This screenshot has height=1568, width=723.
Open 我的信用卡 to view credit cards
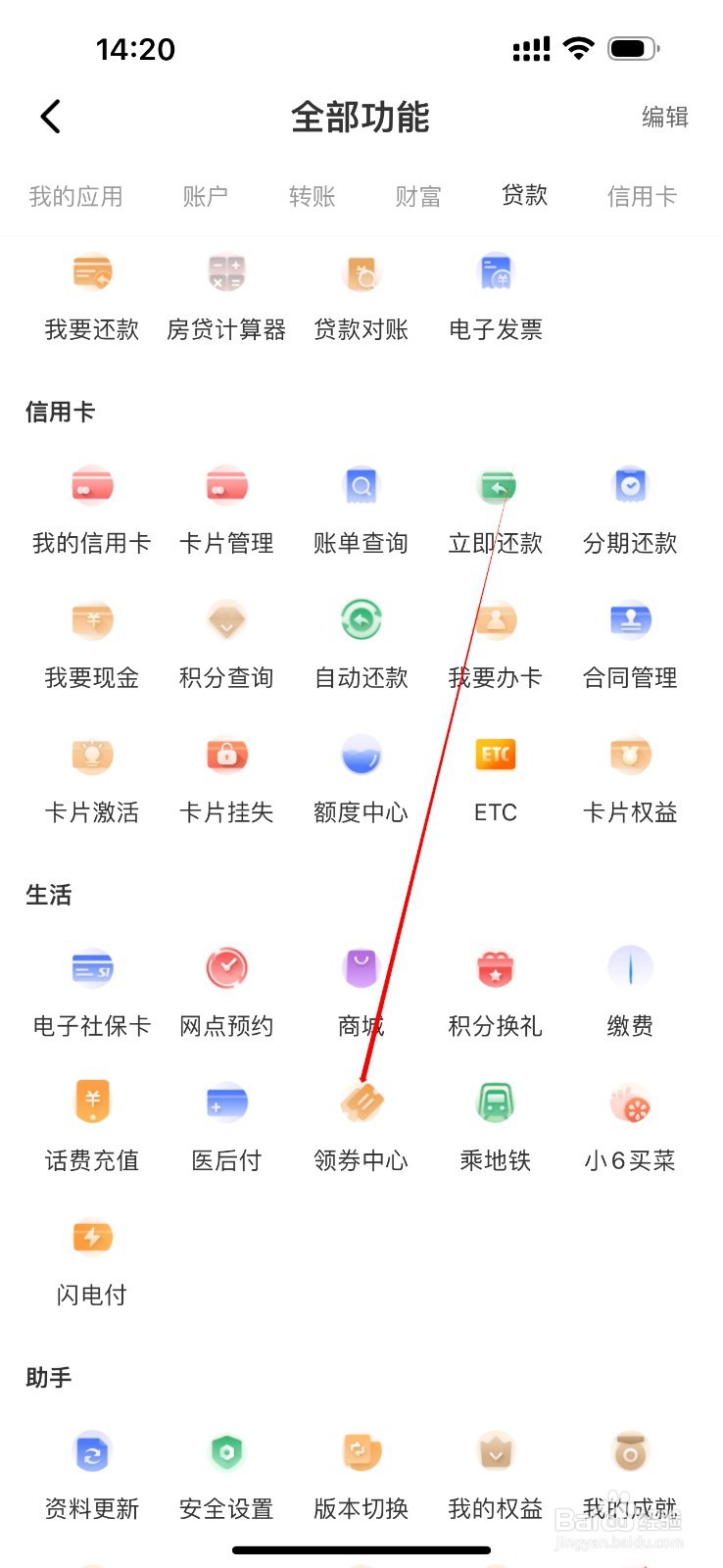click(91, 505)
